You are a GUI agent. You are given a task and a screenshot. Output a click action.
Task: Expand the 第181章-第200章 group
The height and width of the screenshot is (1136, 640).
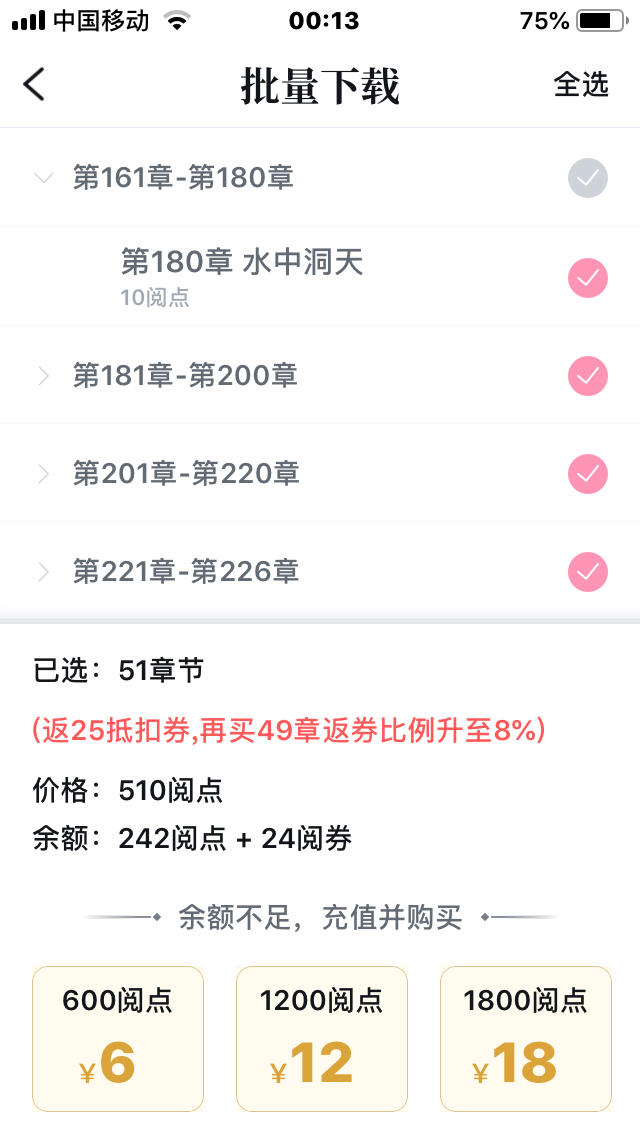(x=43, y=376)
